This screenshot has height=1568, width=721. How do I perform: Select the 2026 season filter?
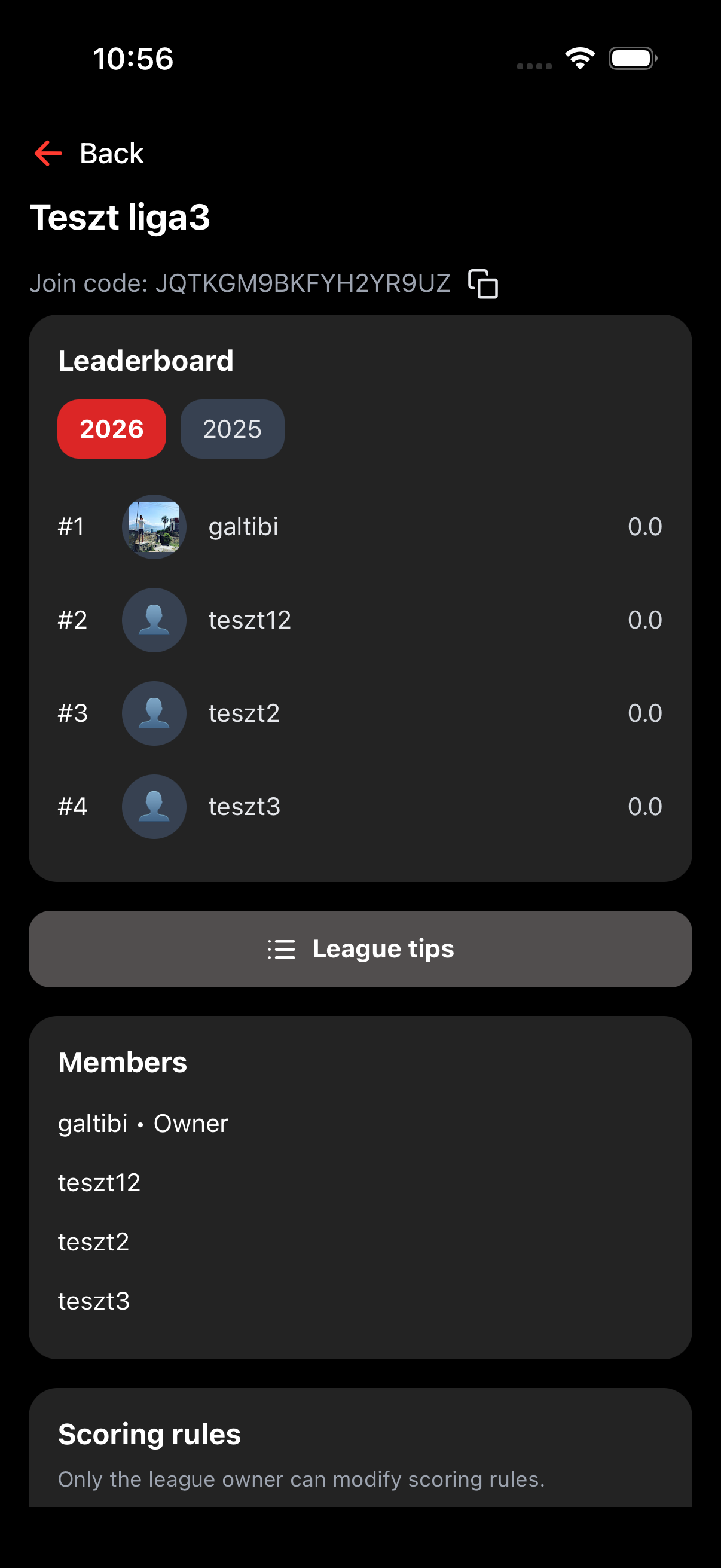click(111, 429)
